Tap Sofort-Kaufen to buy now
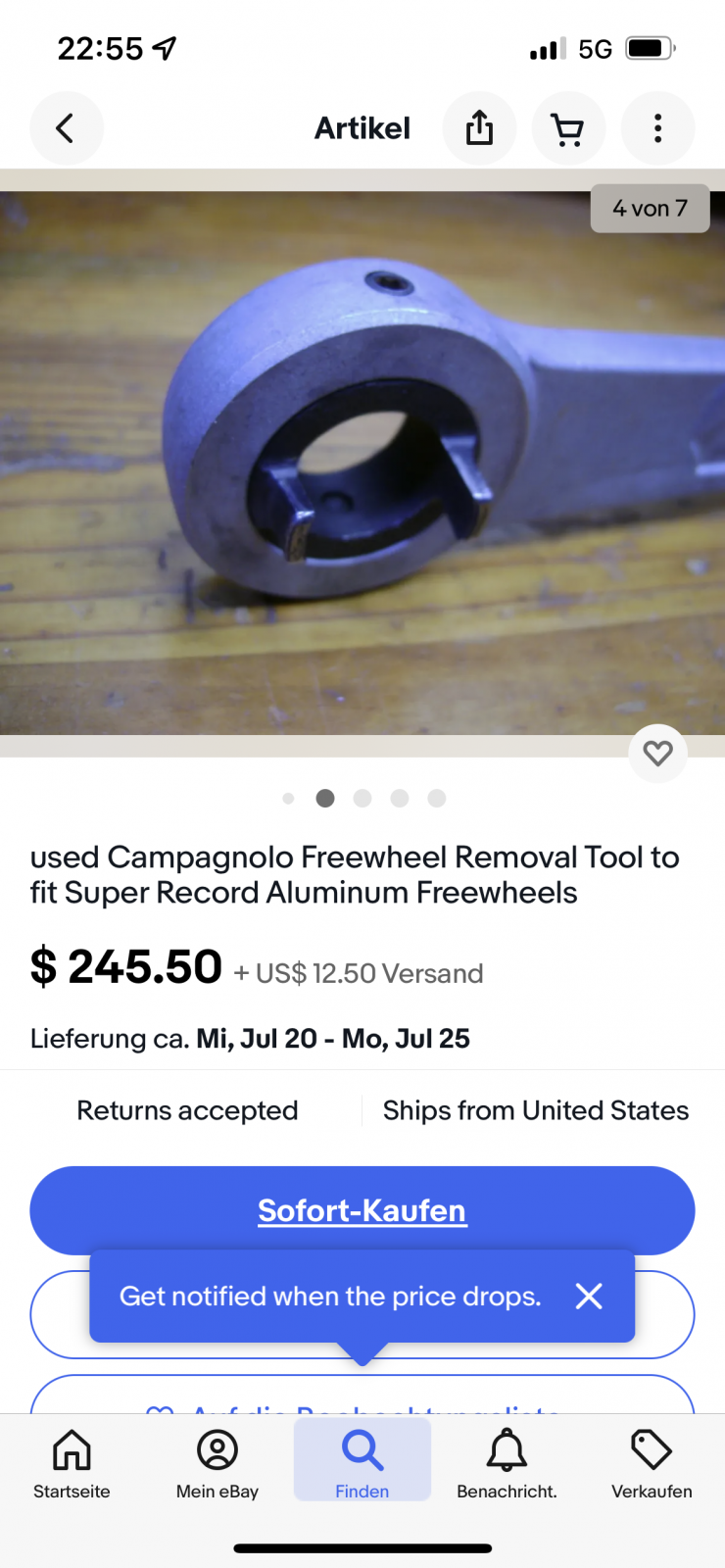Image resolution: width=725 pixels, height=1568 pixels. click(x=362, y=1210)
